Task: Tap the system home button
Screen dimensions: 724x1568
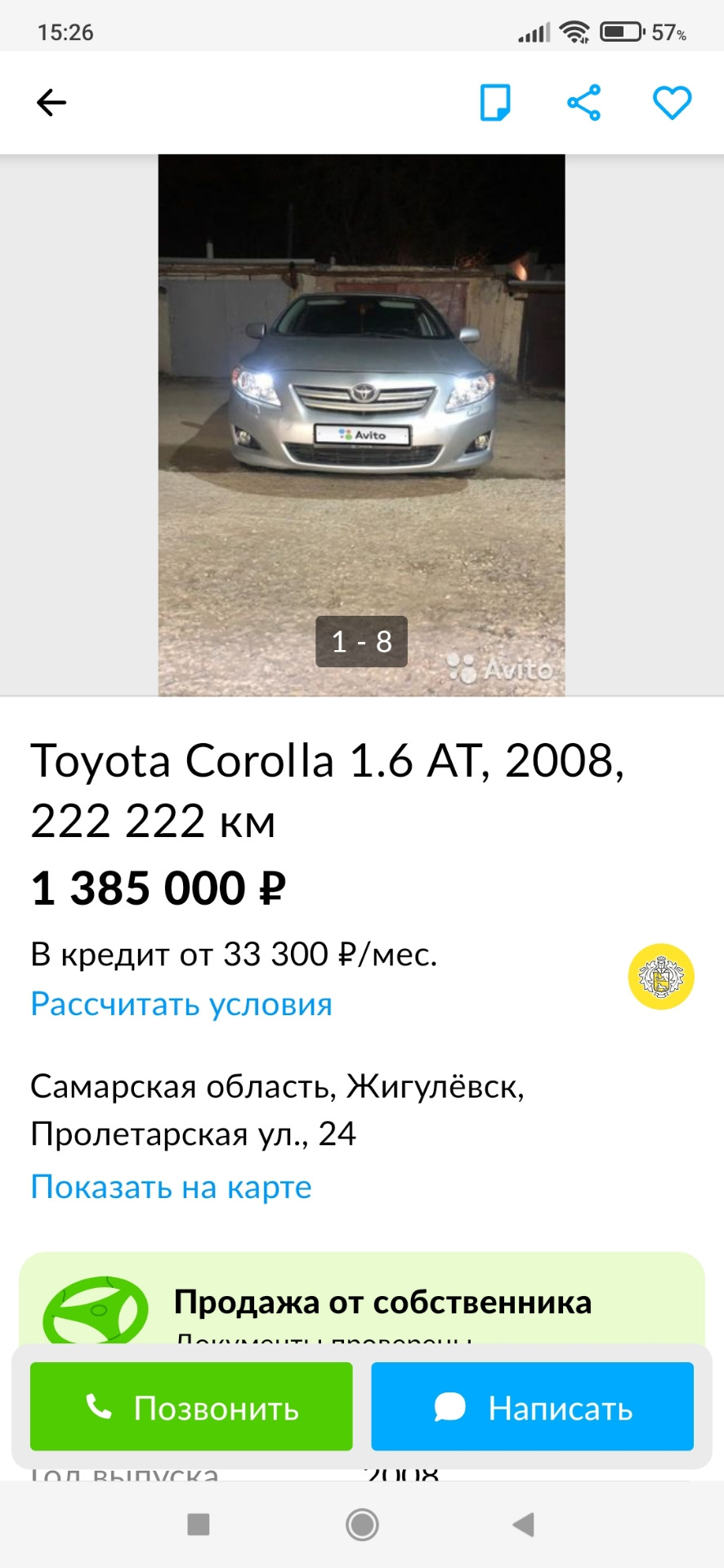Action: [x=362, y=1524]
